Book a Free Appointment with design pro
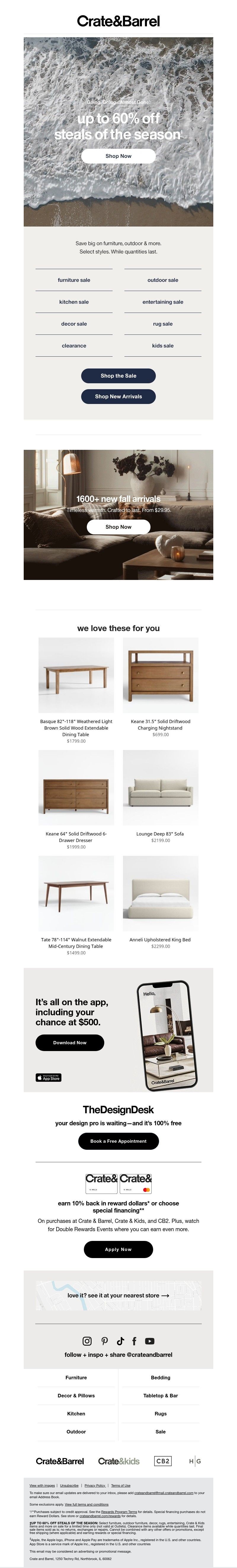237x1568 pixels. (x=118, y=1141)
